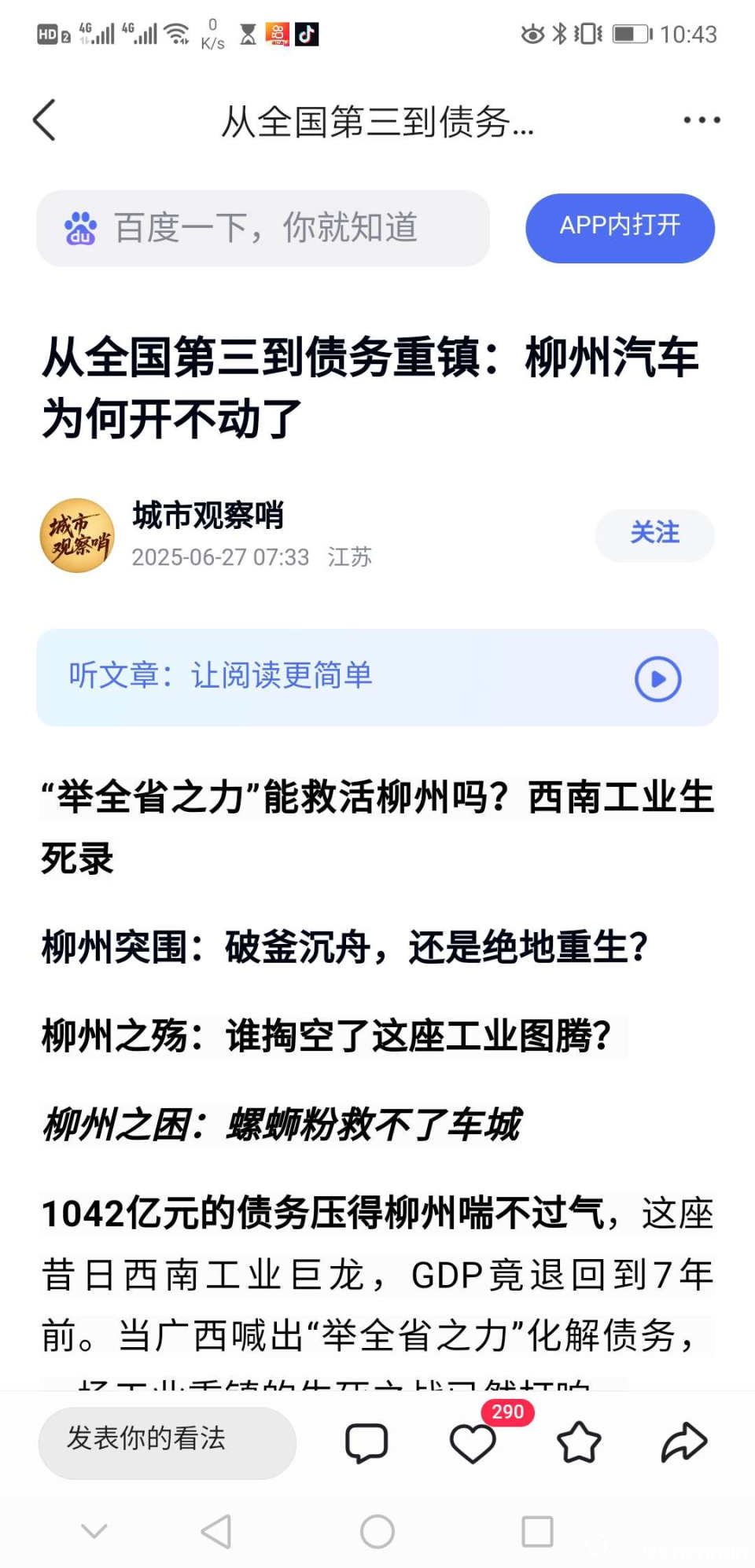Follow 城市观察哨 with the 关注 button
Viewport: 755px width, 1568px height.
(x=654, y=534)
